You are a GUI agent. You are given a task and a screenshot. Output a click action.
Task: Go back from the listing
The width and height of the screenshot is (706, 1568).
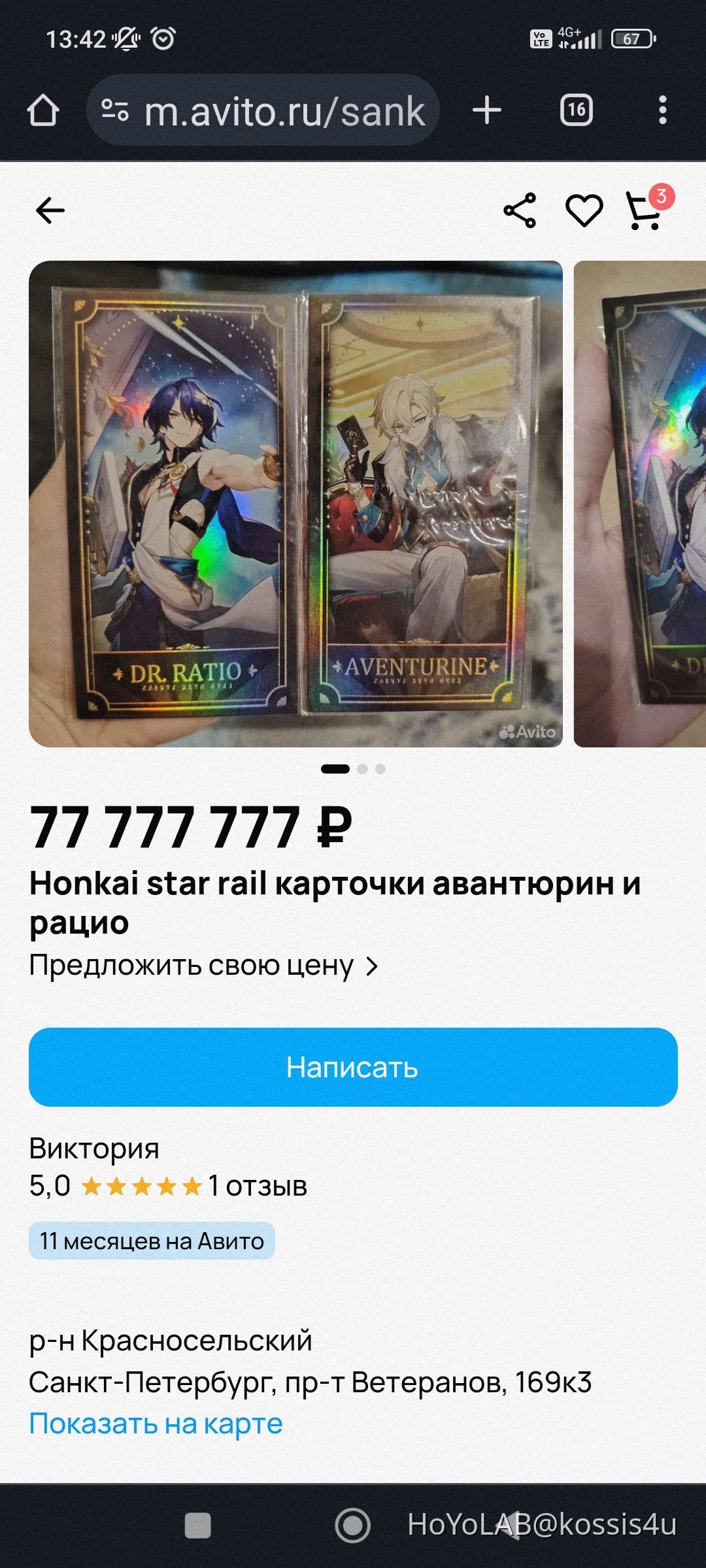(x=50, y=210)
